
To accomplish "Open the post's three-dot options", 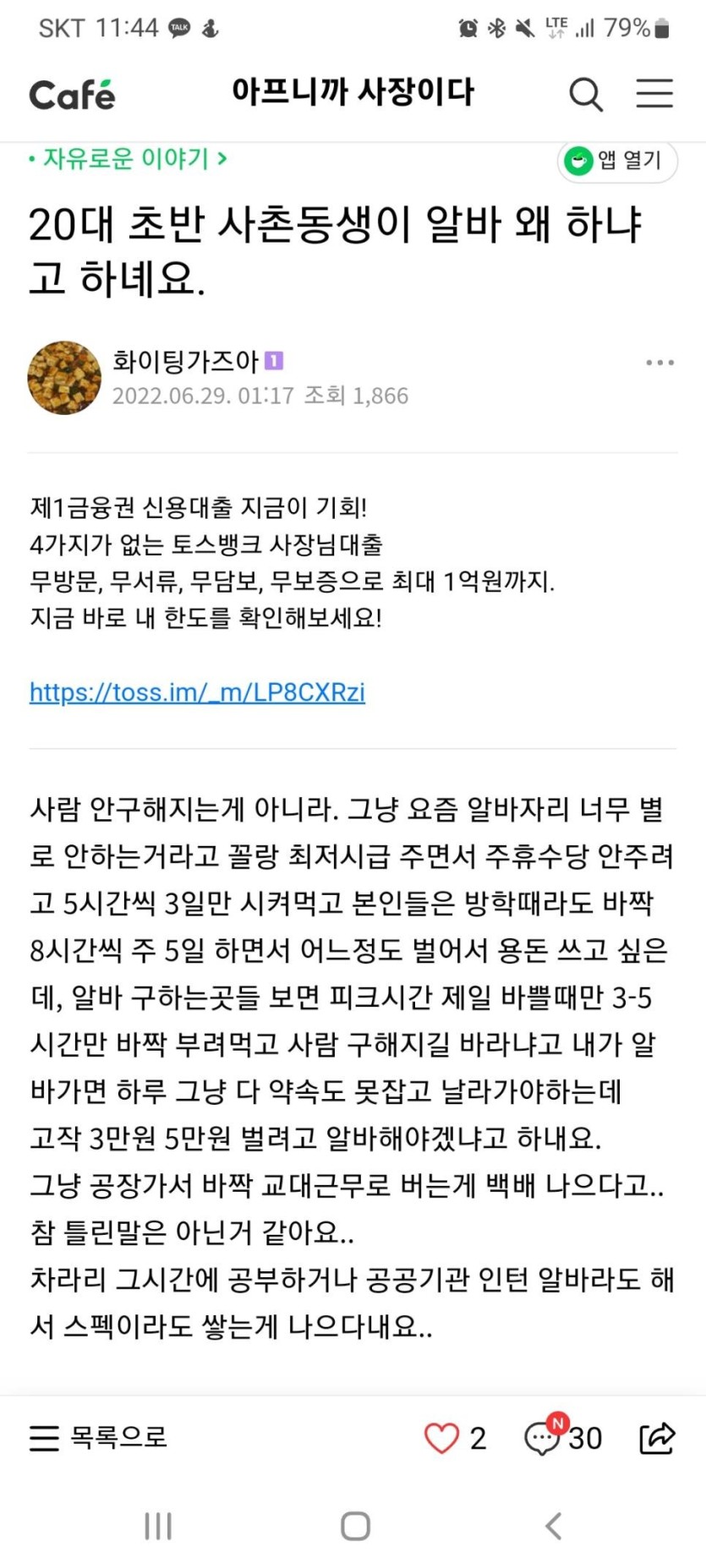I will click(x=659, y=363).
